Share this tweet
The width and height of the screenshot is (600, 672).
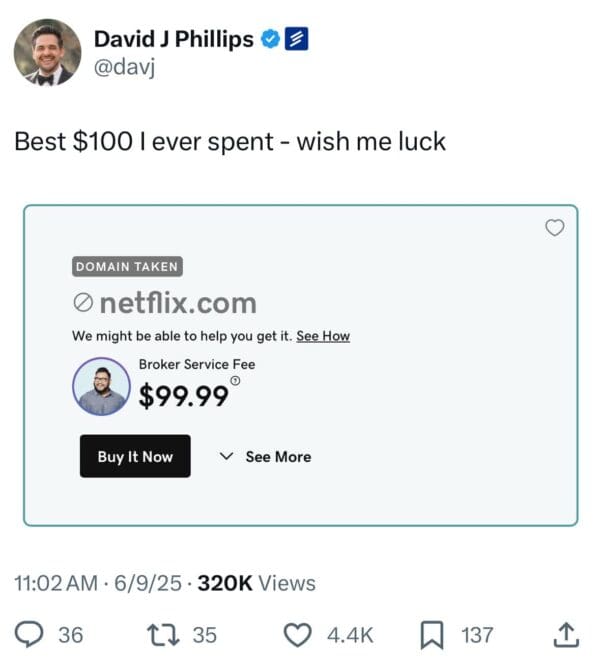[x=565, y=634]
